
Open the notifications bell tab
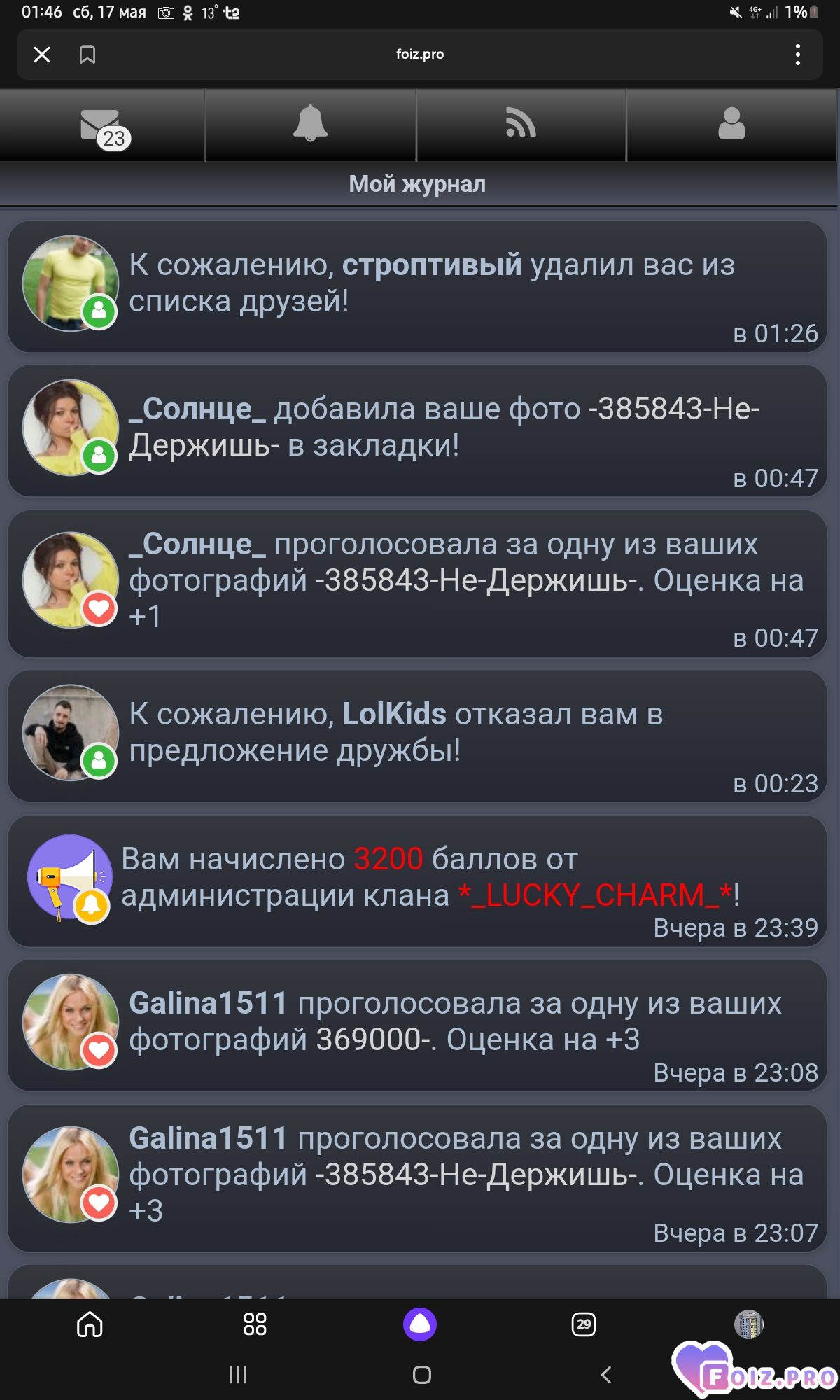[311, 126]
